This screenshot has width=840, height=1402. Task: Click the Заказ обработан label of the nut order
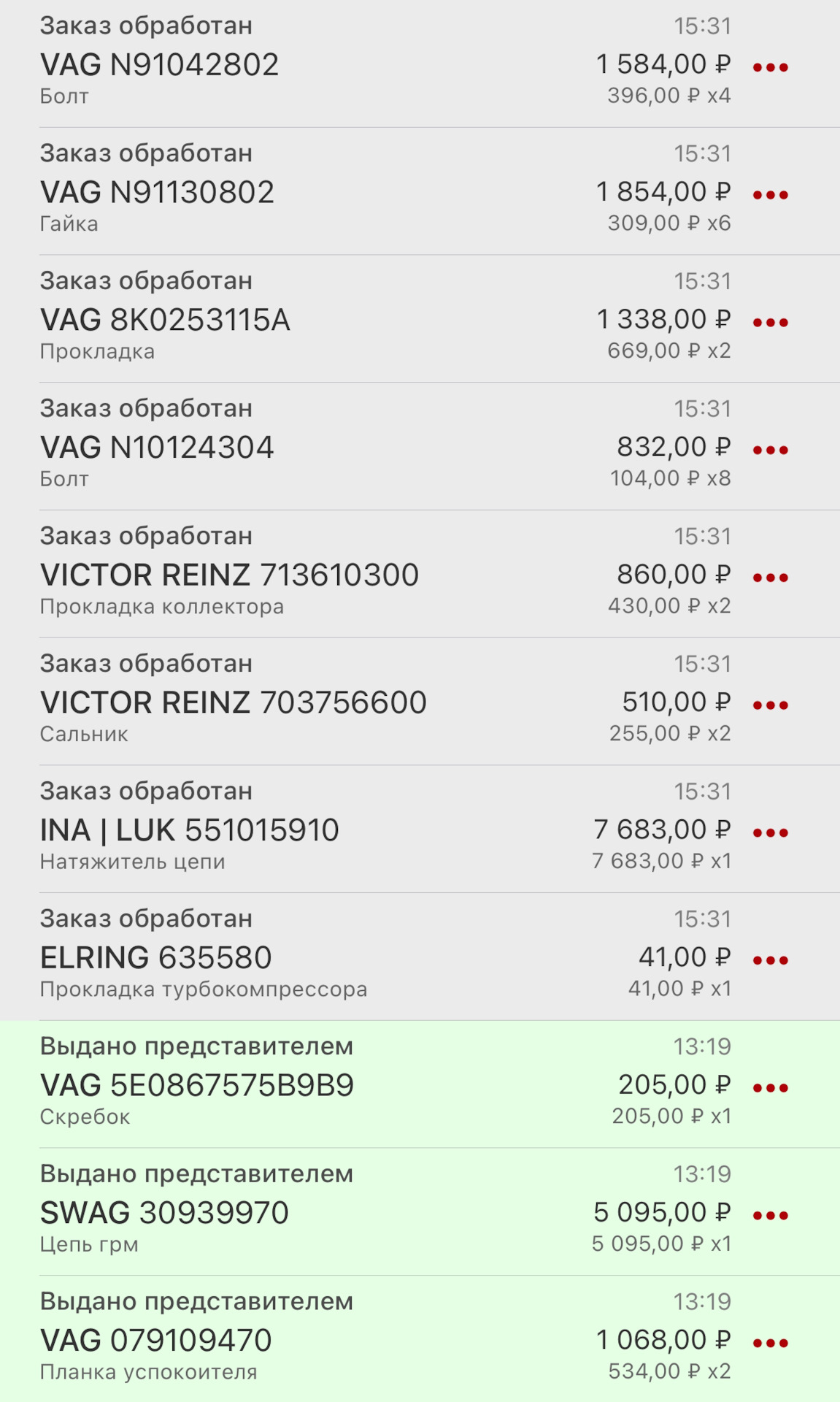147,153
